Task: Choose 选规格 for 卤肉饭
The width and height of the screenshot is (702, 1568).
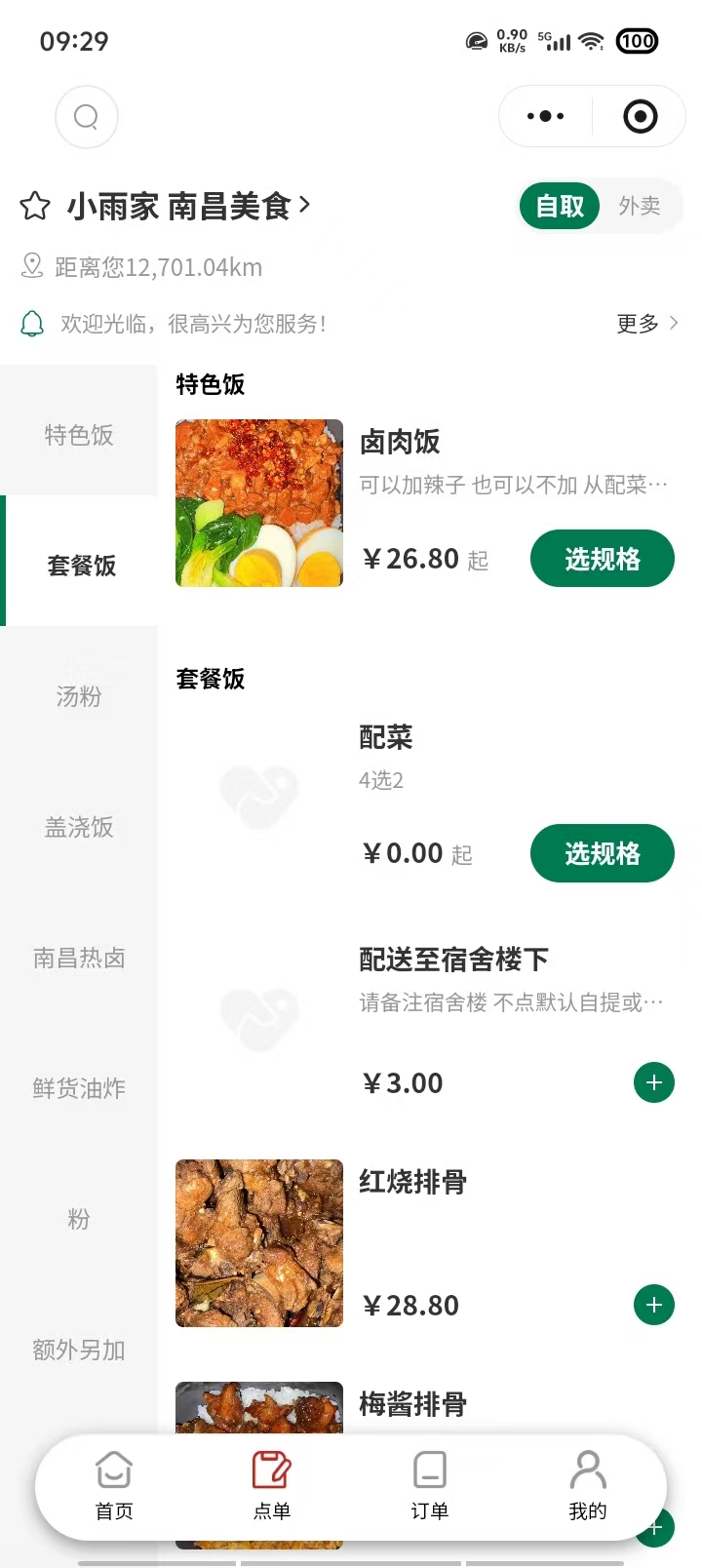Action: 602,559
